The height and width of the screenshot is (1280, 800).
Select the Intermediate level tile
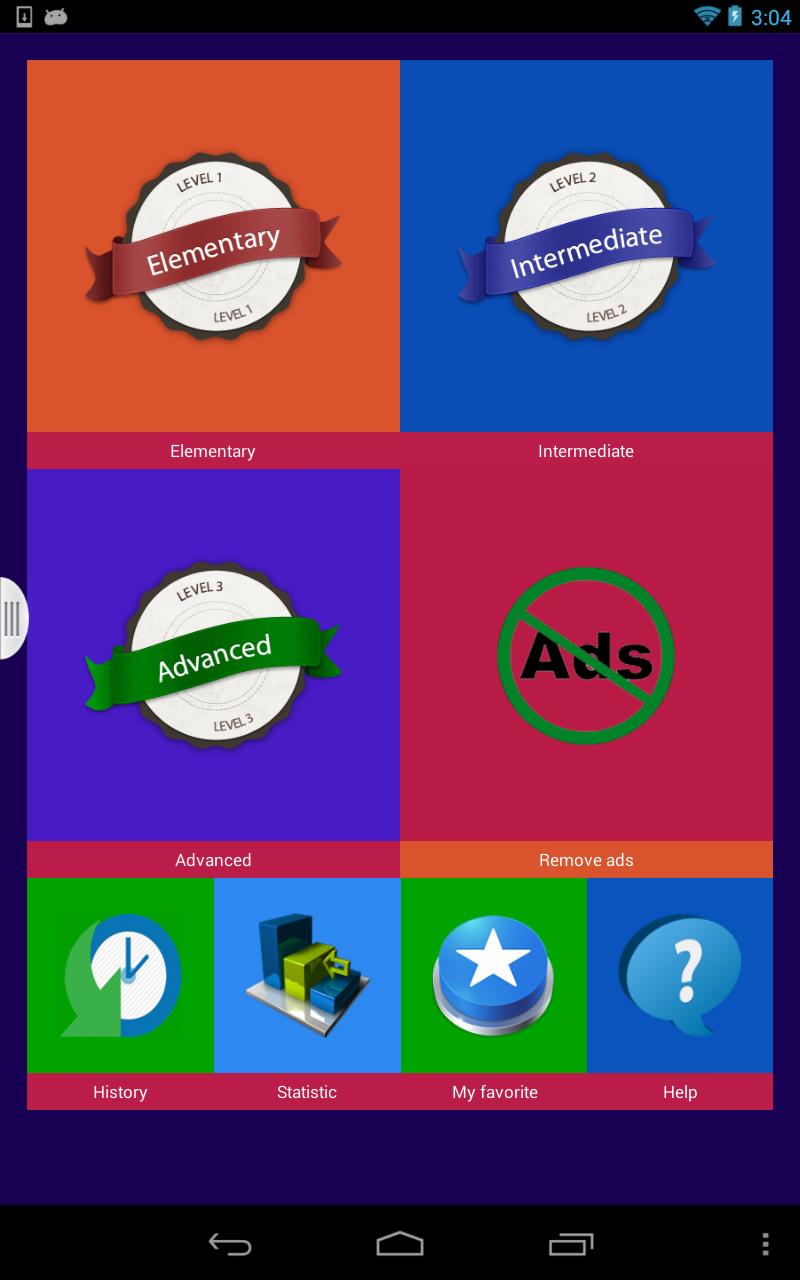point(586,247)
